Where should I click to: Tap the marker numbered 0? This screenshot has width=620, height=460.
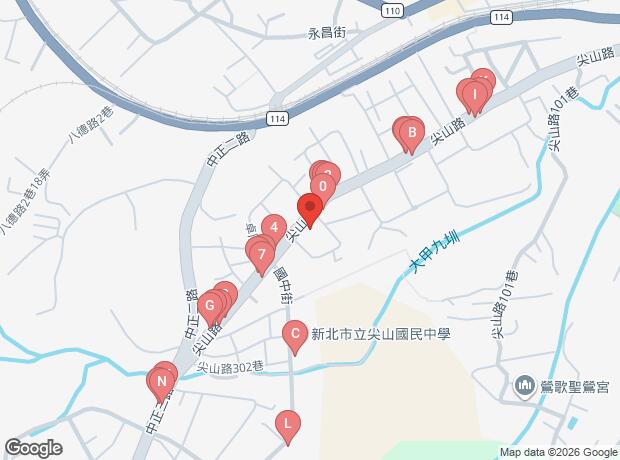pos(322,187)
